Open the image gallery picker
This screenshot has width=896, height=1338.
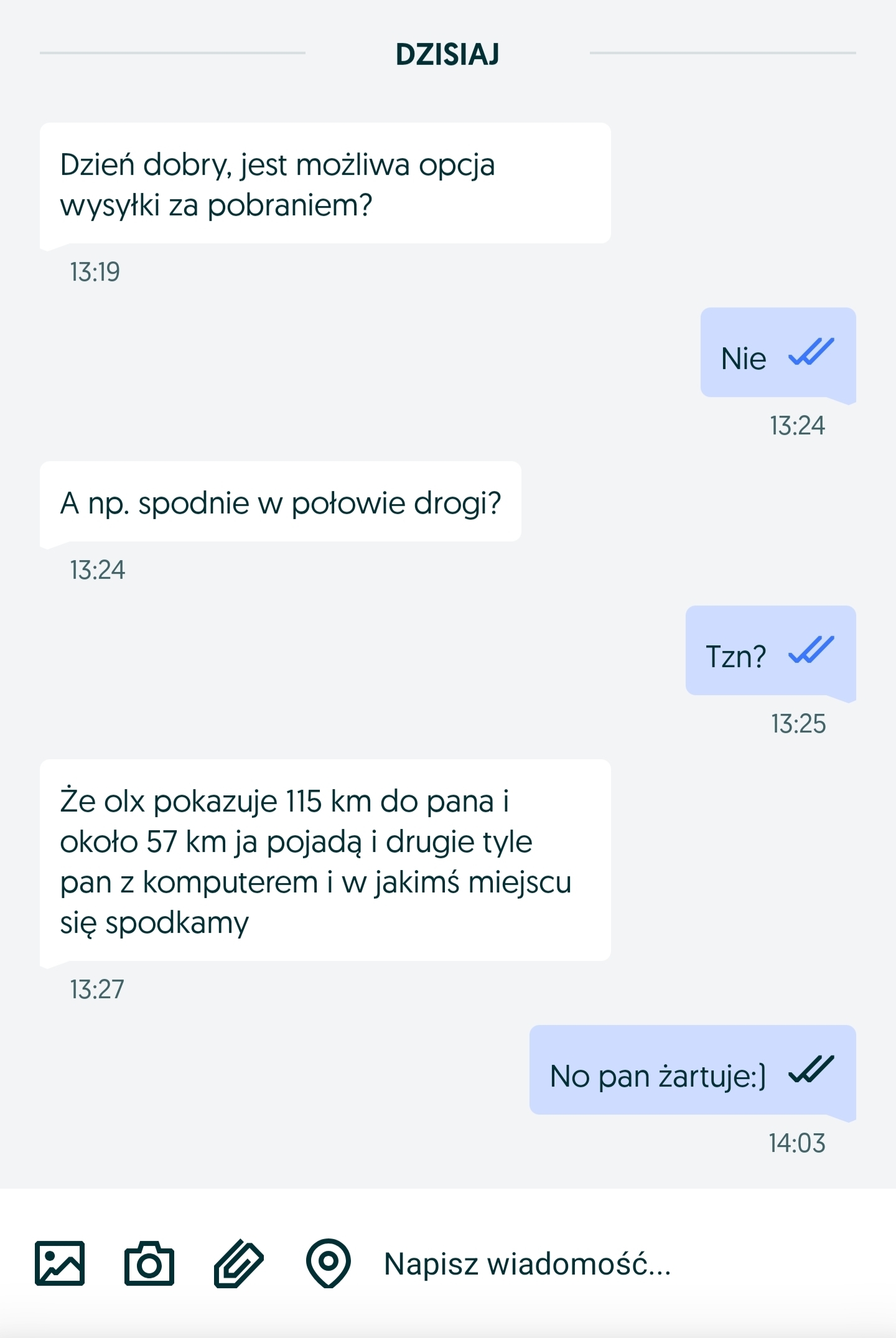click(60, 1263)
